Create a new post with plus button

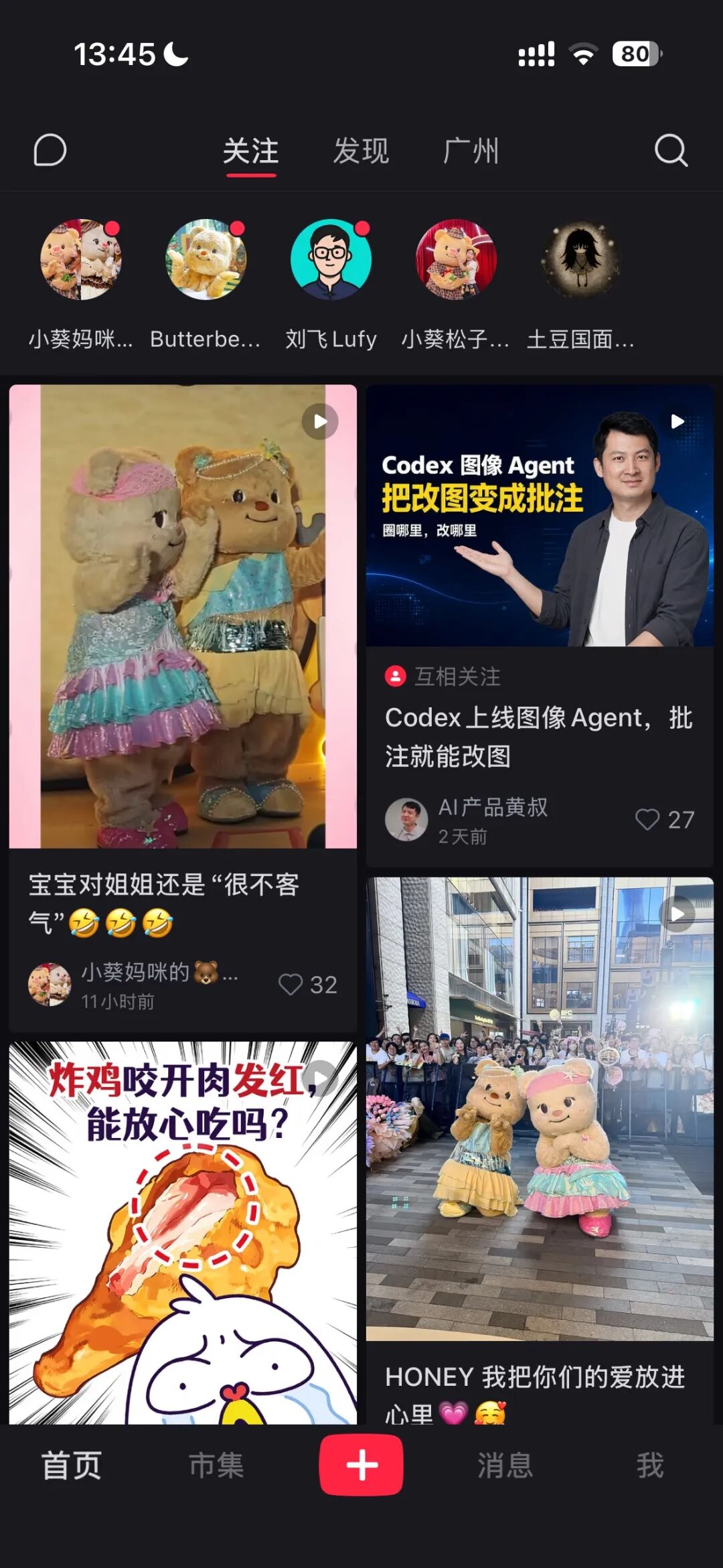[x=361, y=1465]
